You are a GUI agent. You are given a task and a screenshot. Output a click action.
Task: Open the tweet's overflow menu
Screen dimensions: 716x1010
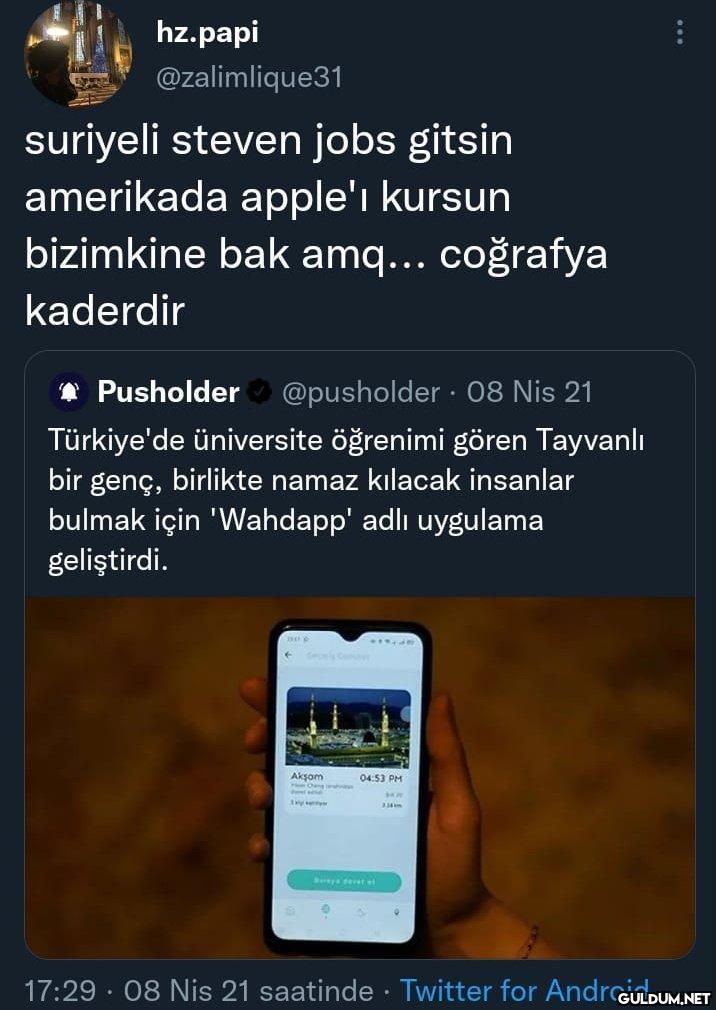coord(680,34)
